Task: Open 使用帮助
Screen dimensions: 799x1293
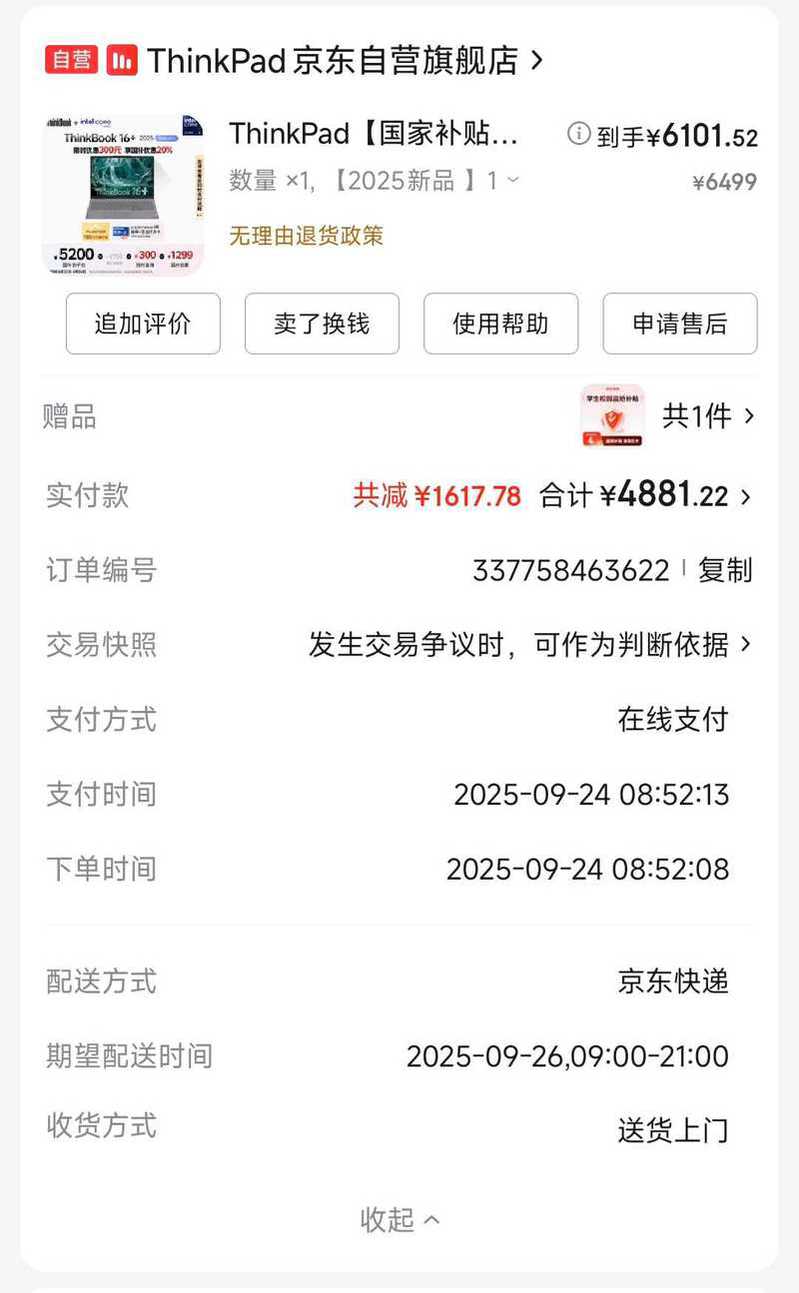Action: 500,323
